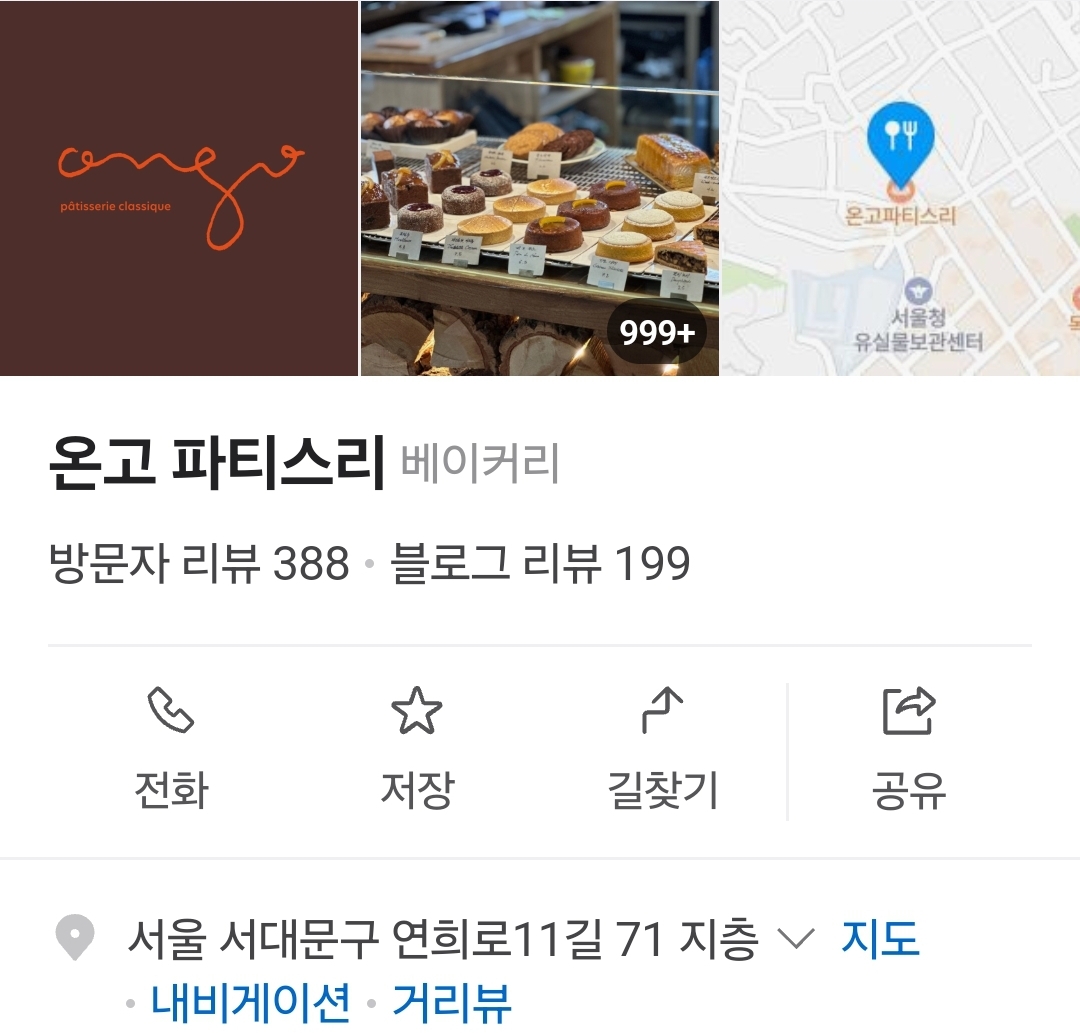This screenshot has width=1080, height=1033.
Task: Open 방문자 리뷰 388
Action: point(199,564)
